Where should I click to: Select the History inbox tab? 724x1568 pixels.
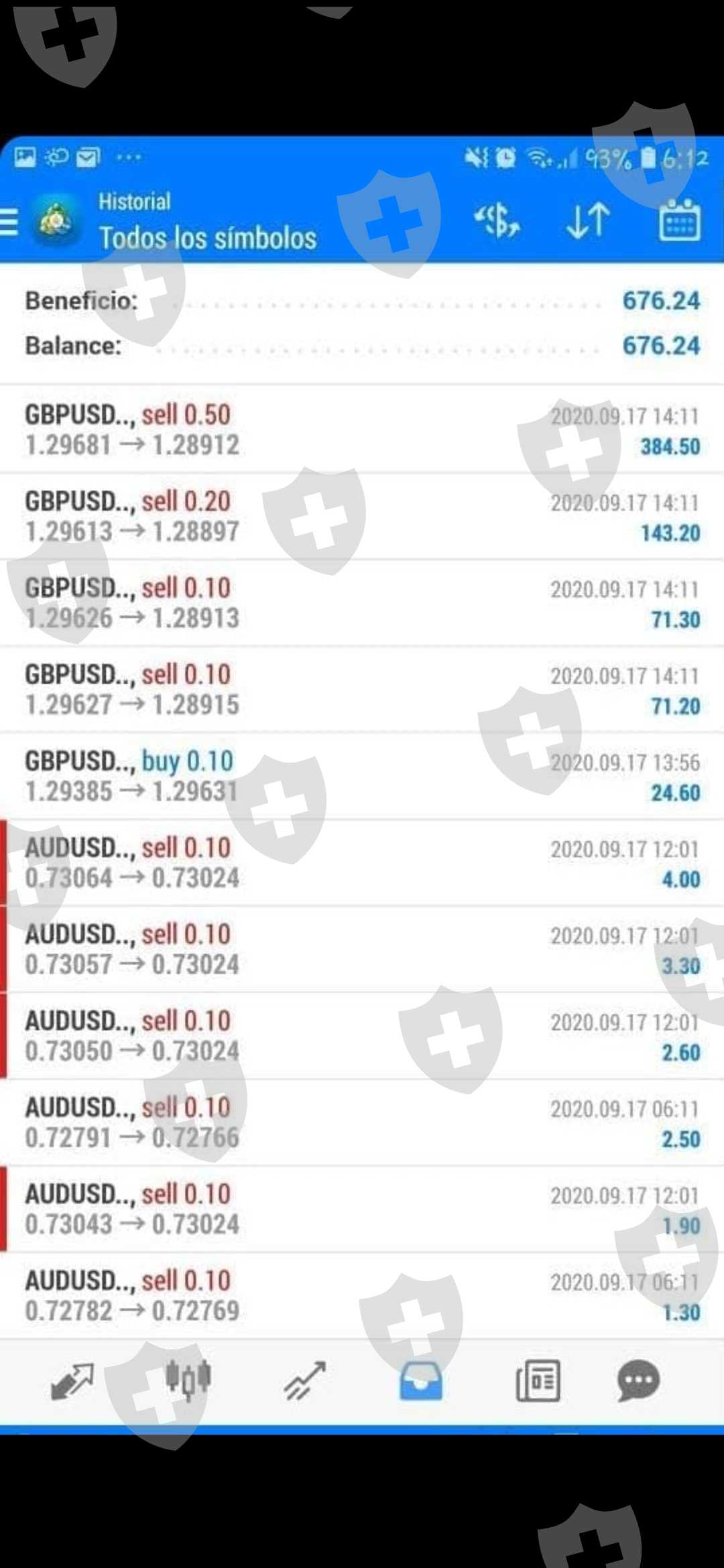[420, 1382]
